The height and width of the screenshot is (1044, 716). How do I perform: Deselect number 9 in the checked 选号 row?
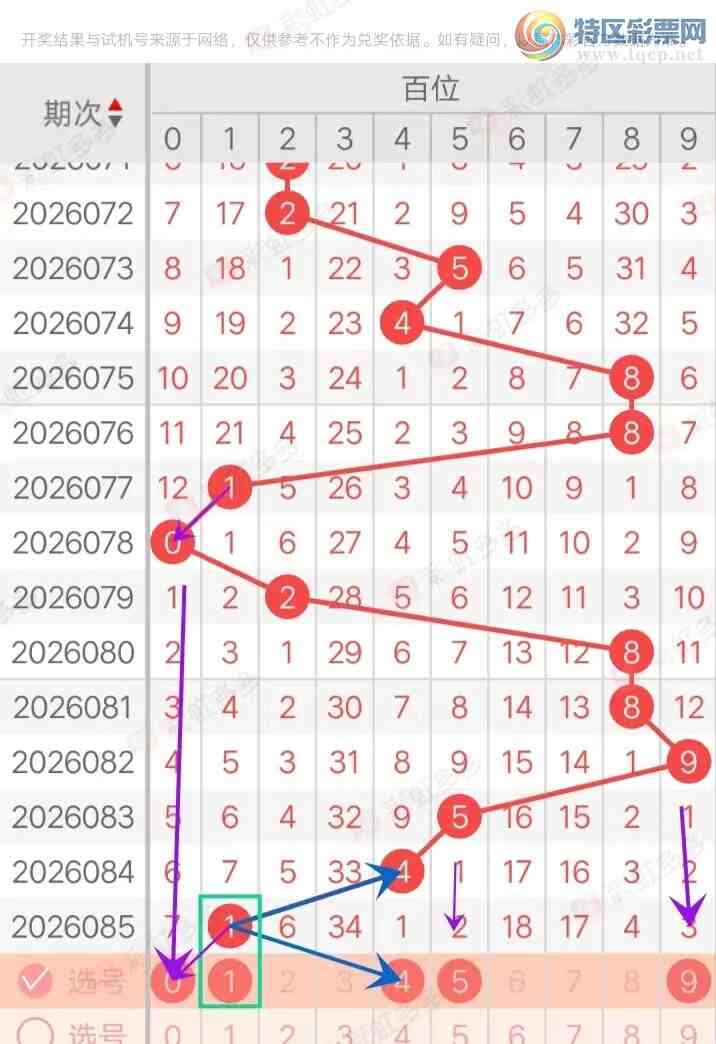(x=688, y=982)
